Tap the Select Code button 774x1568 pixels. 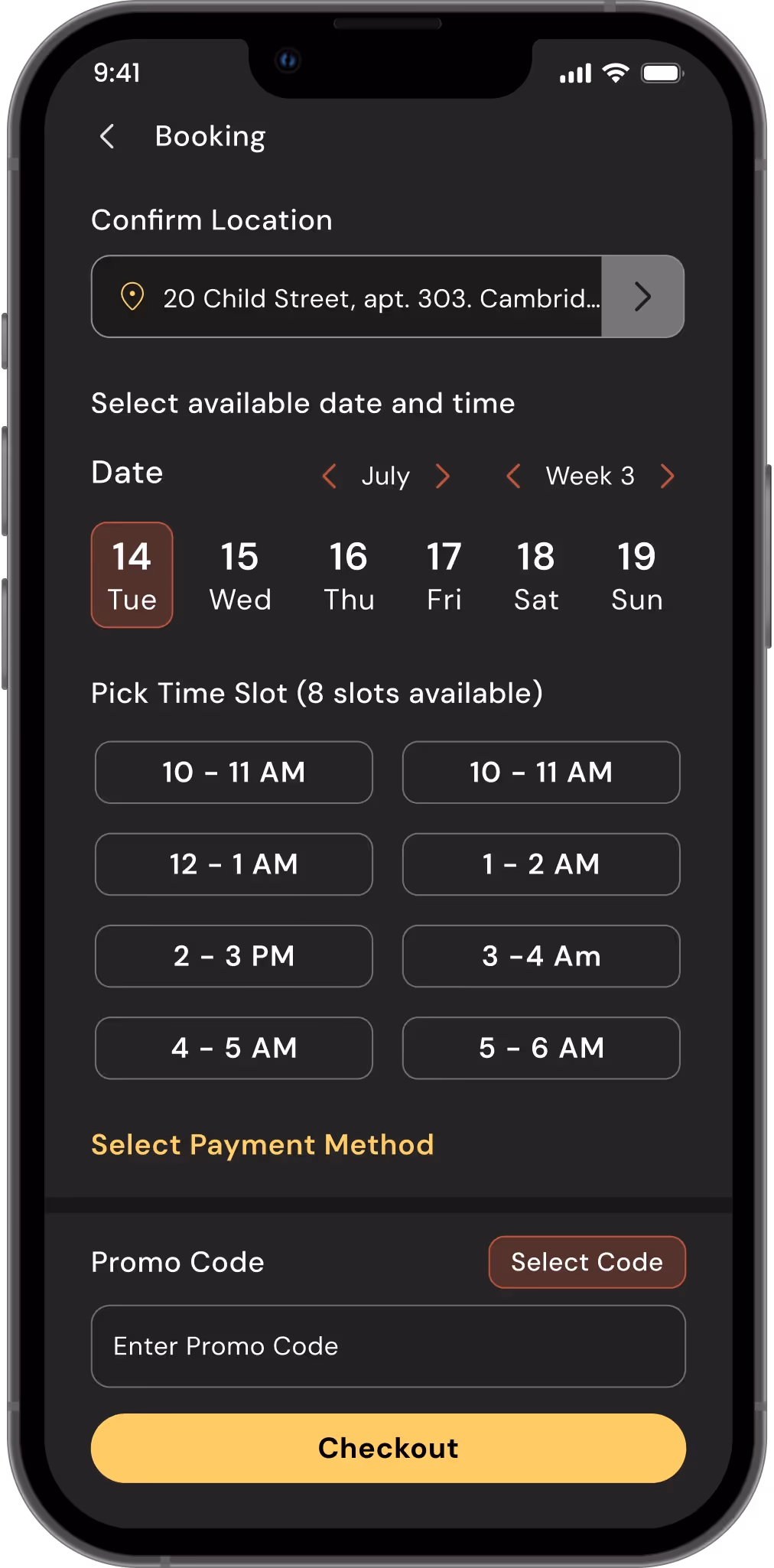coord(587,1262)
